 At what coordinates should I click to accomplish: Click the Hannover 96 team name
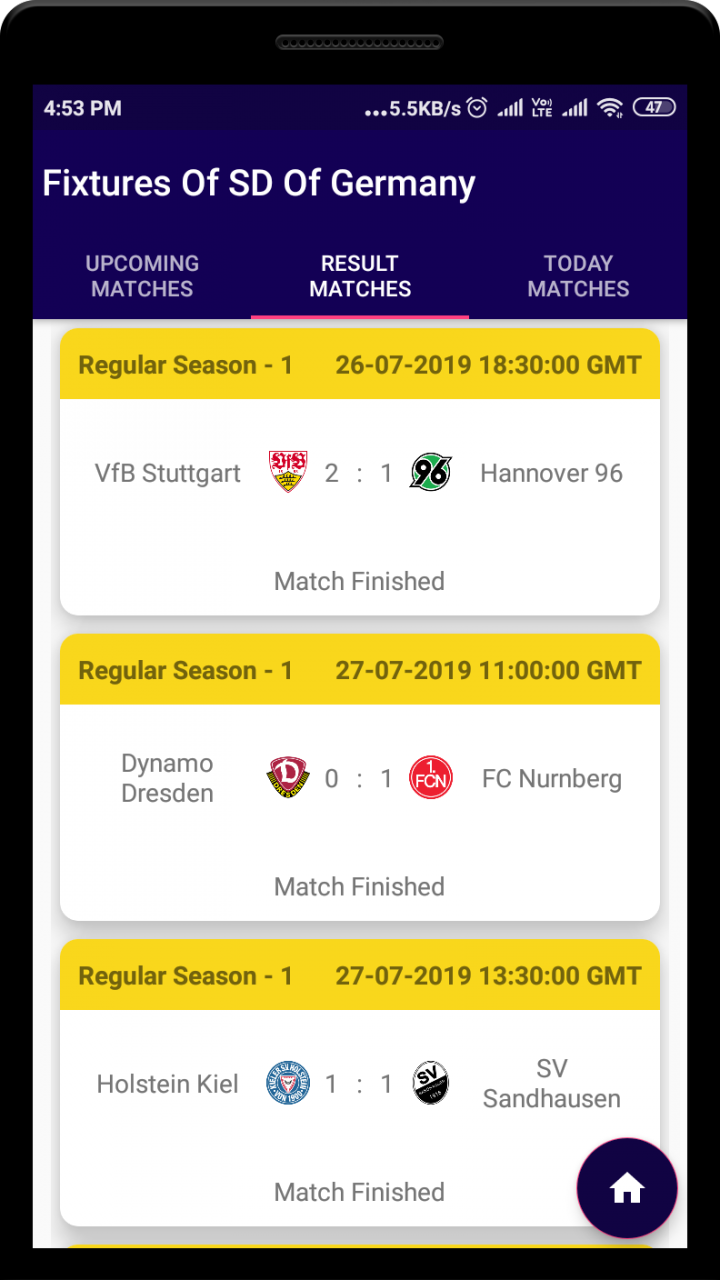pos(551,473)
